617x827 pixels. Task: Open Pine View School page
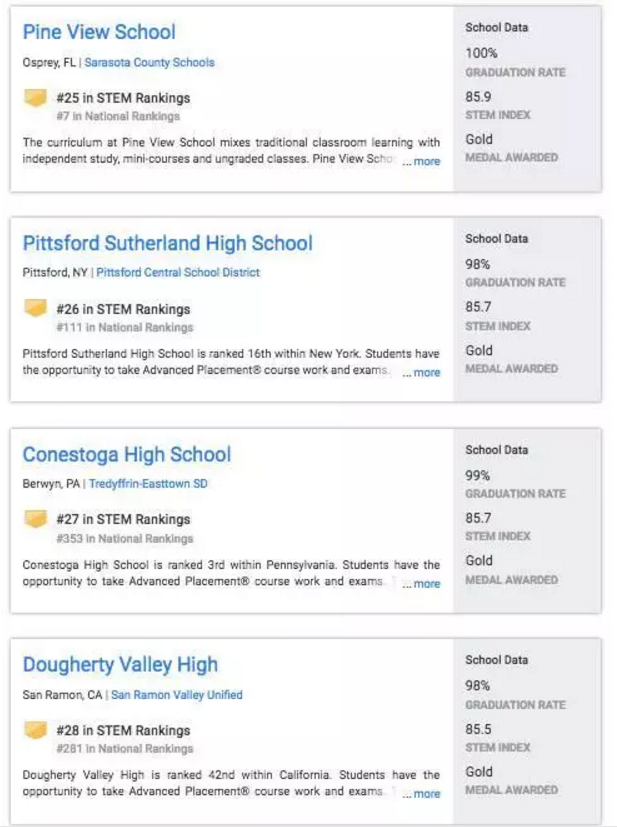coord(98,32)
